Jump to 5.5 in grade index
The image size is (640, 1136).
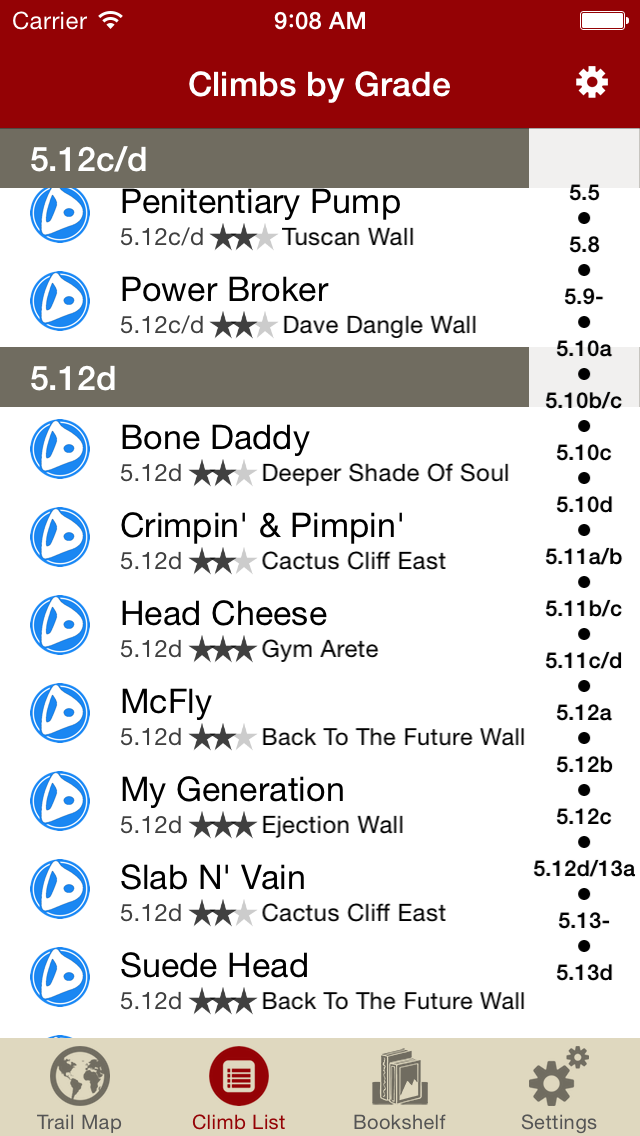click(x=584, y=193)
